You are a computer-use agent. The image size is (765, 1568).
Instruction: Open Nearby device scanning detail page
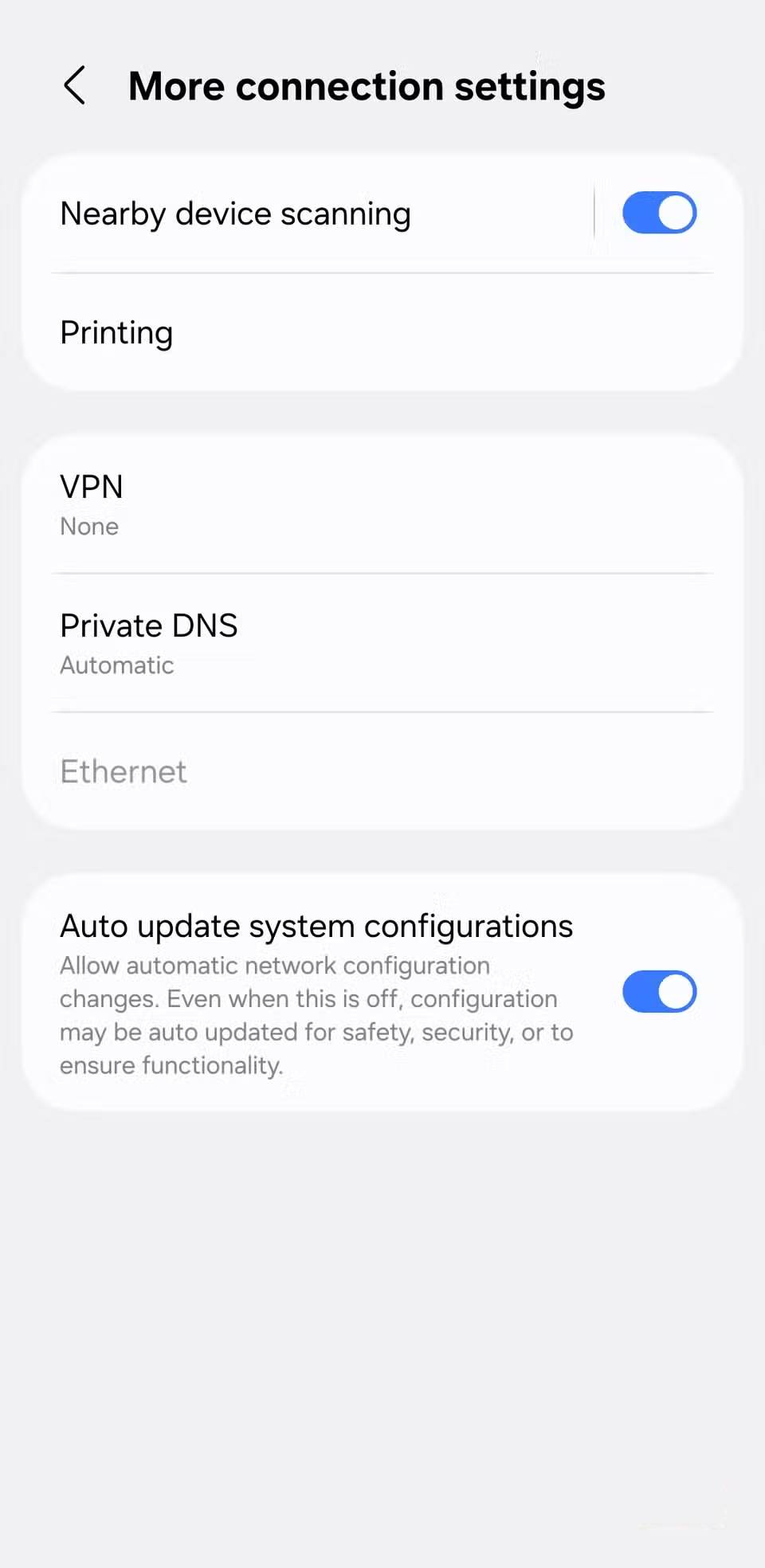(x=235, y=213)
